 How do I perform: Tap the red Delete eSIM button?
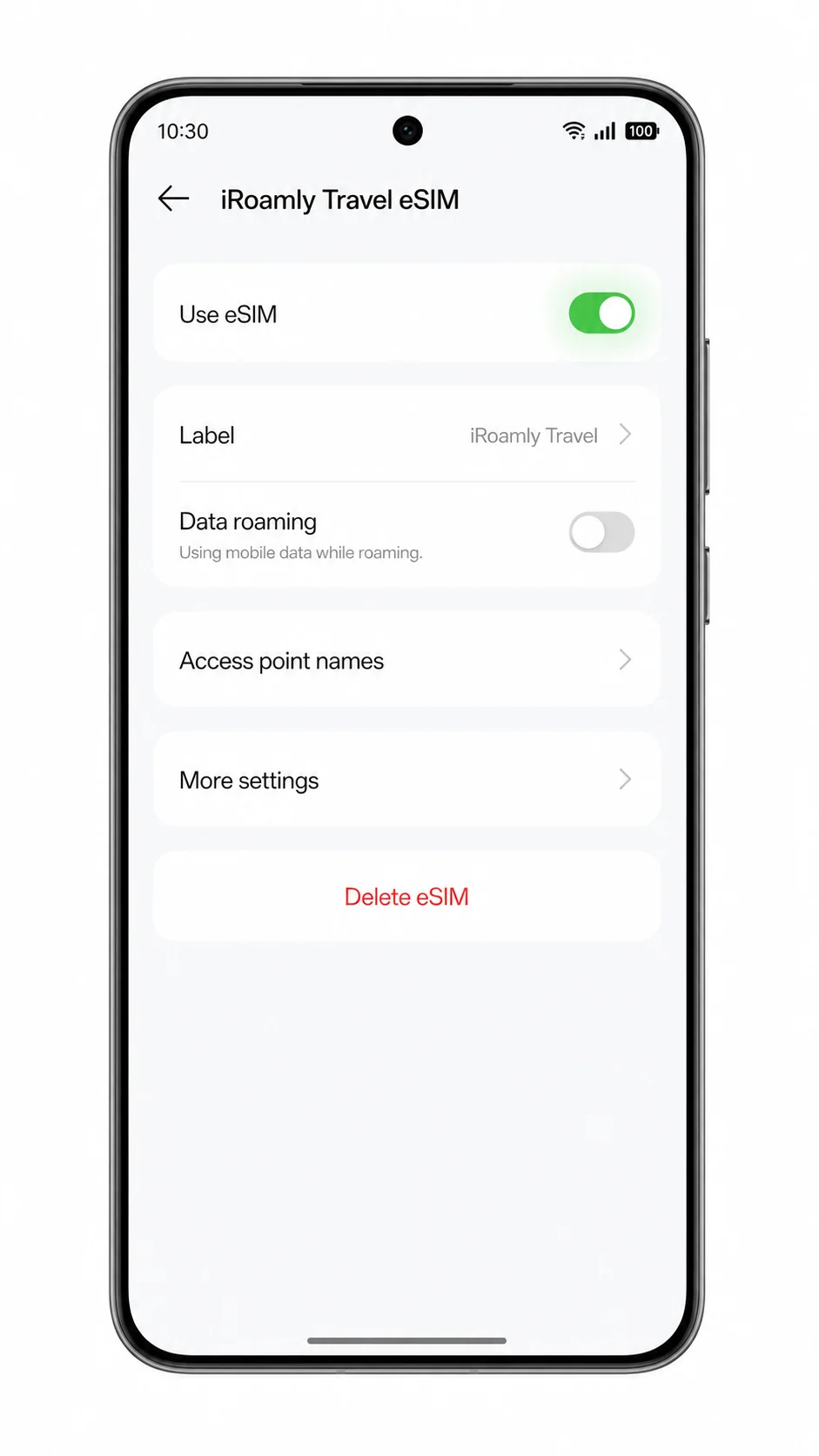tap(406, 896)
